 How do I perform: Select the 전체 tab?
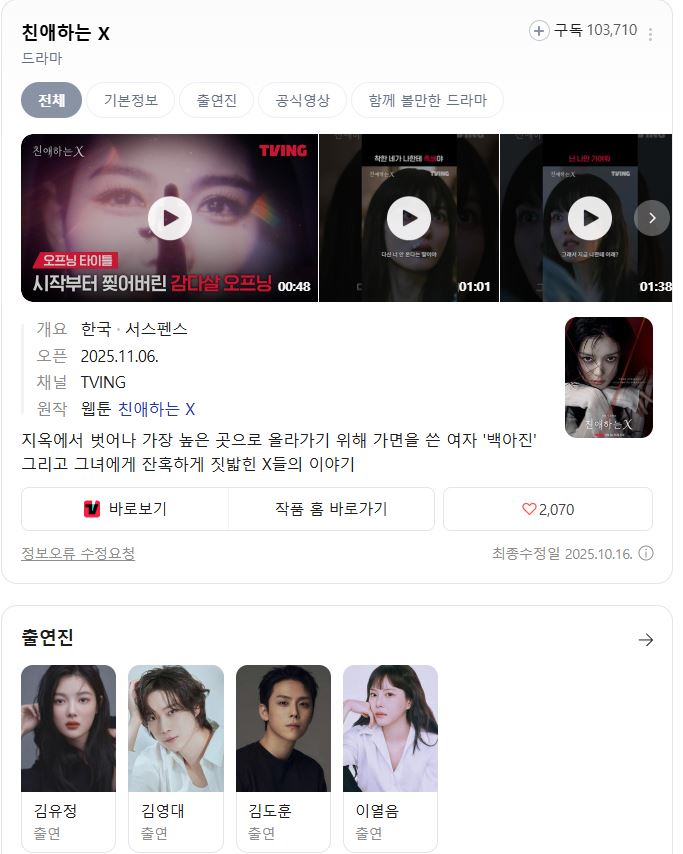pos(51,100)
